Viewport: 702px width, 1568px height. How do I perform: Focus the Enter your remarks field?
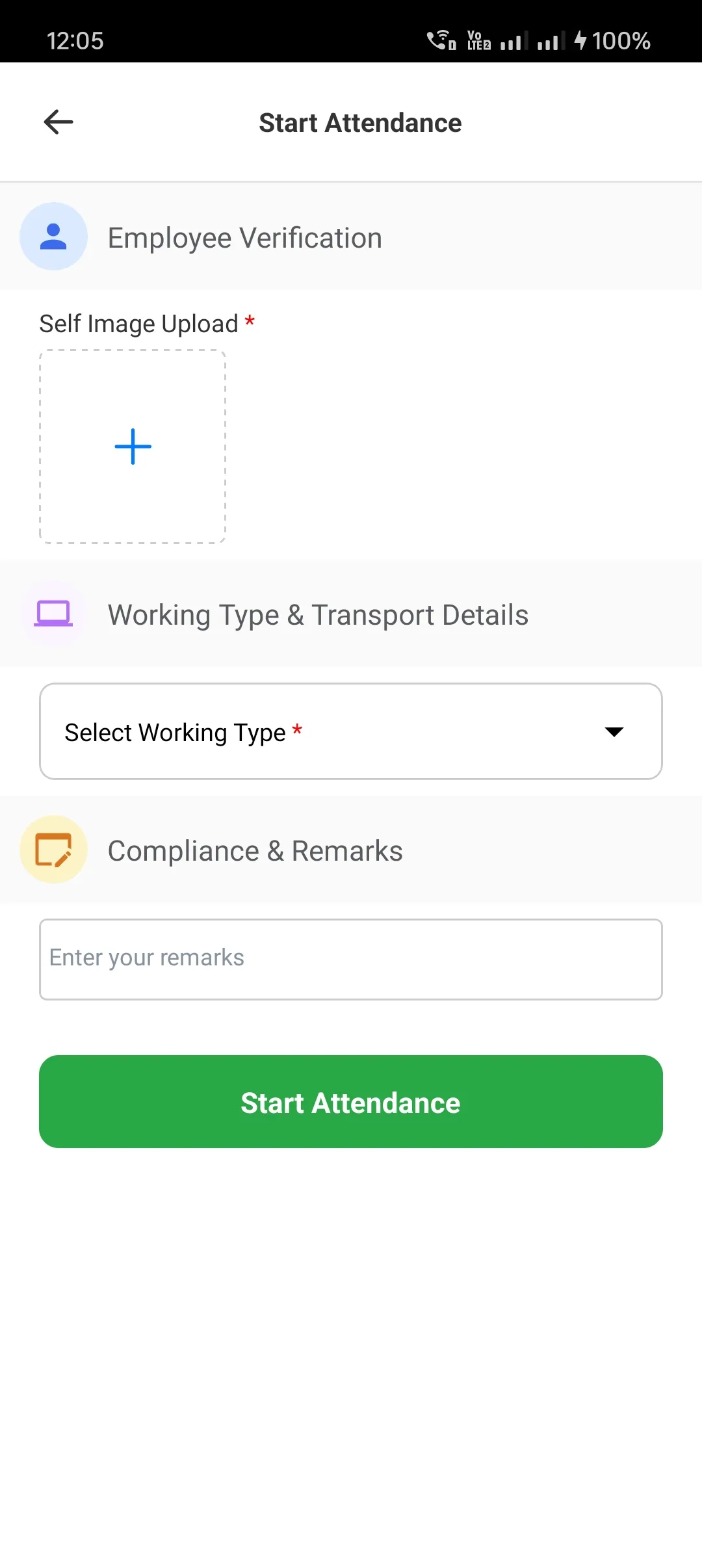click(351, 959)
